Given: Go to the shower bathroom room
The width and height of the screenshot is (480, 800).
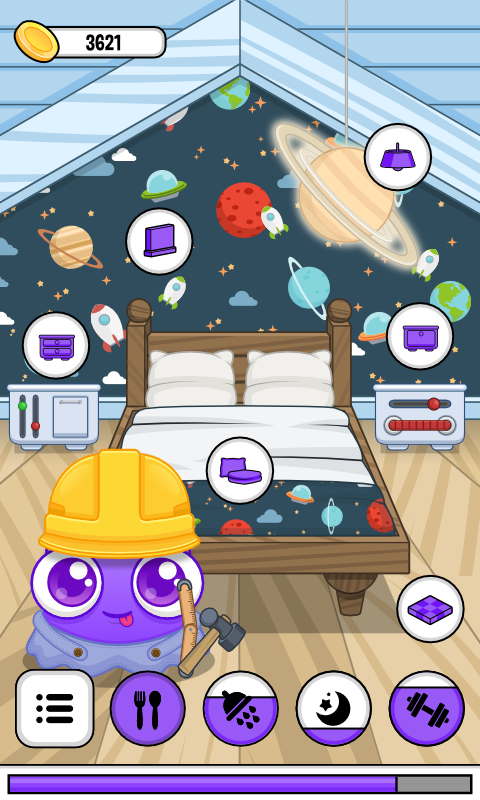Looking at the screenshot, I should [241, 708].
